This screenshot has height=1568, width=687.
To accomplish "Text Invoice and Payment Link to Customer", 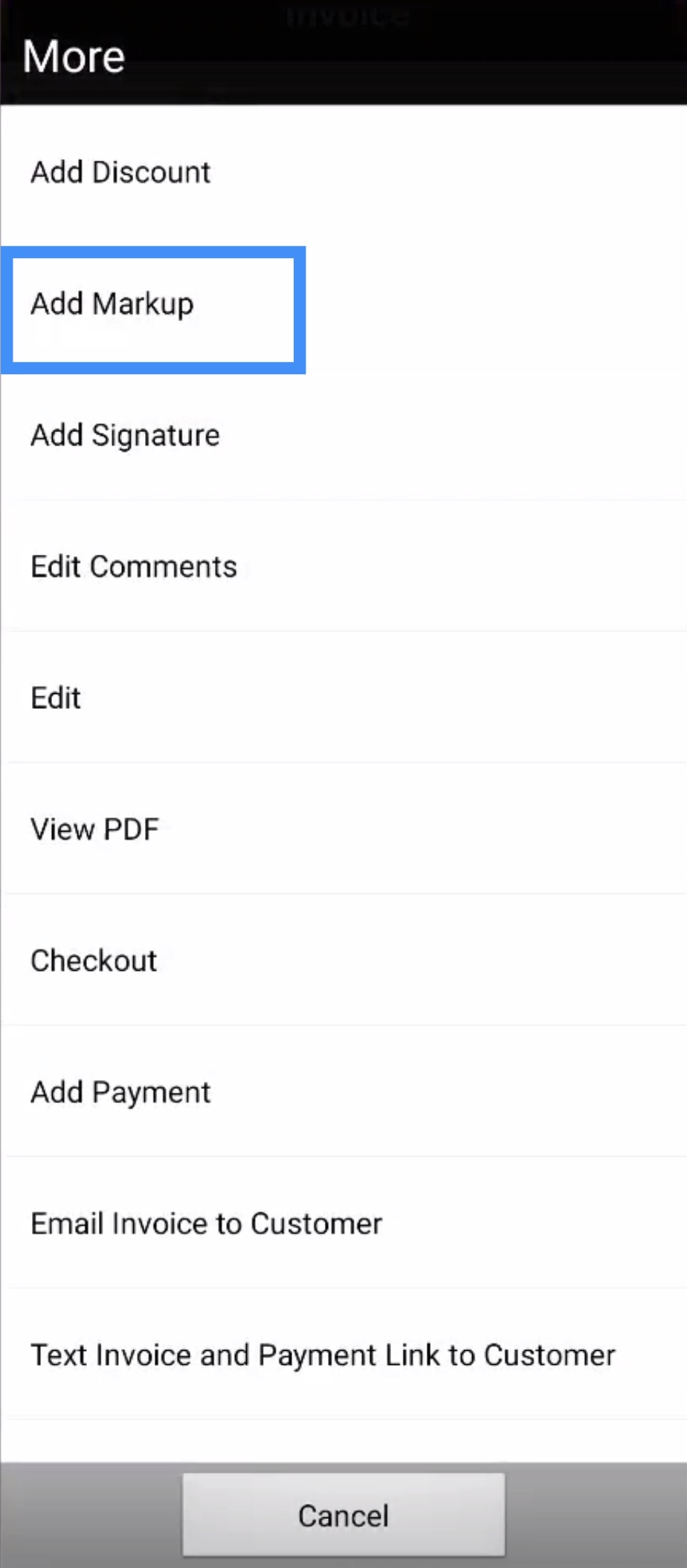I will pos(323,1355).
